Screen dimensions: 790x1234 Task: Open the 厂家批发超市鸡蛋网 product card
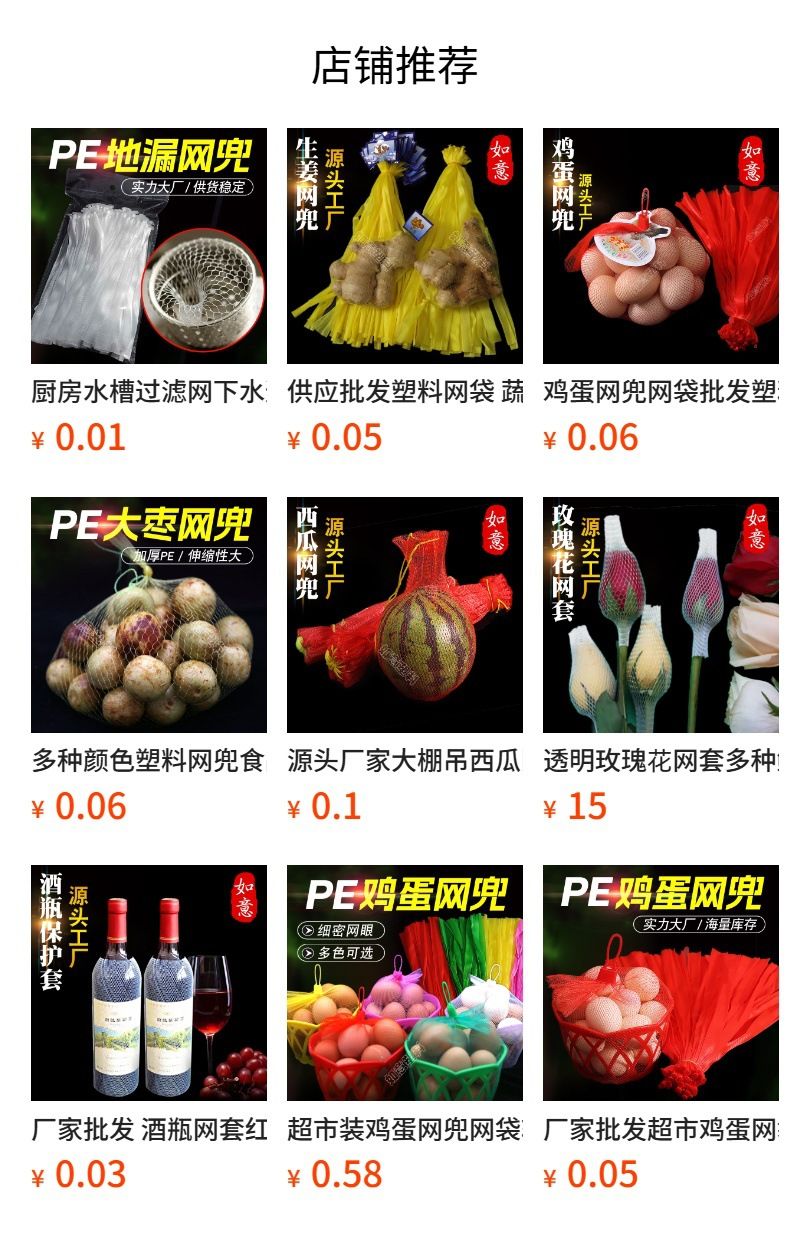click(x=661, y=983)
